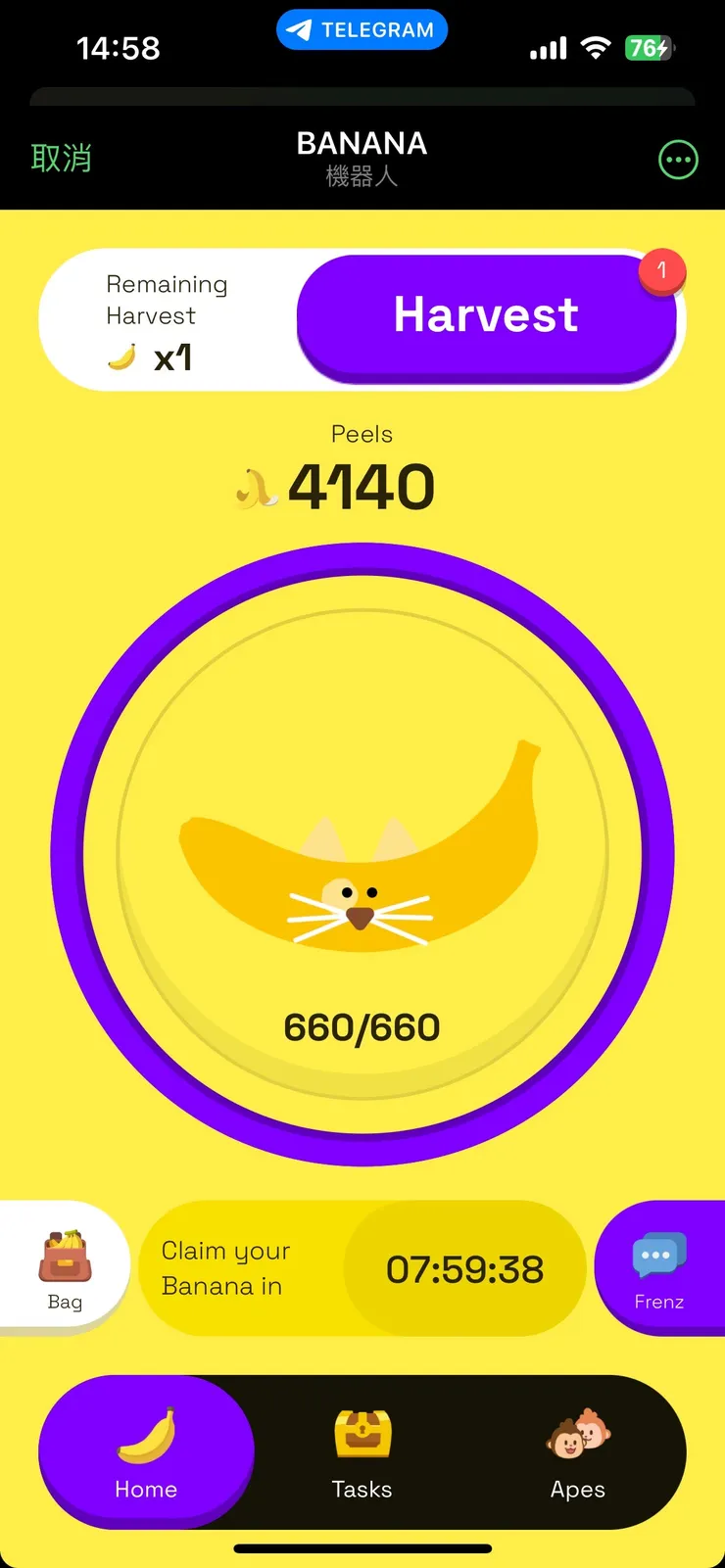Open the Bag
The image size is (725, 1568).
tap(65, 1267)
